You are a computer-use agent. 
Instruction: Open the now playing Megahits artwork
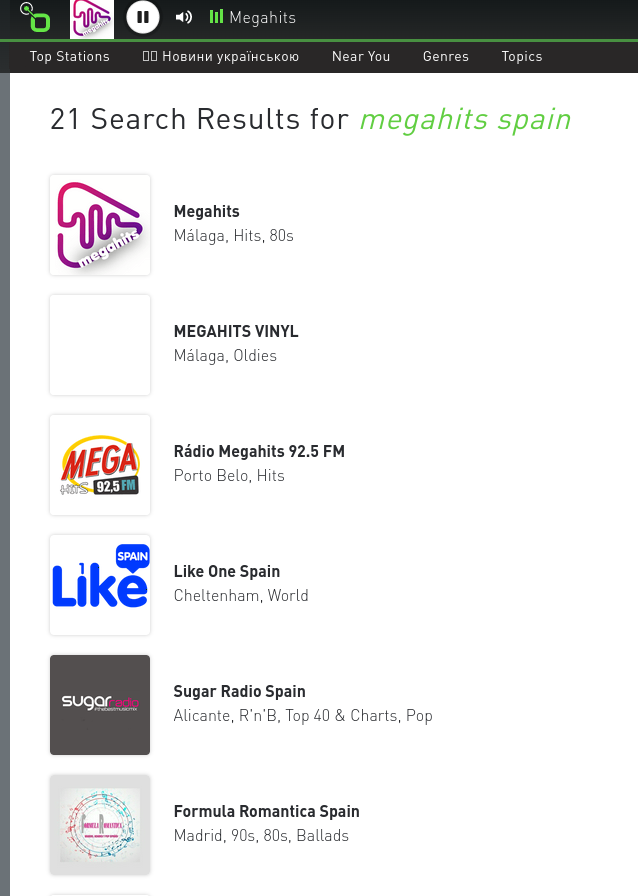pos(92,19)
